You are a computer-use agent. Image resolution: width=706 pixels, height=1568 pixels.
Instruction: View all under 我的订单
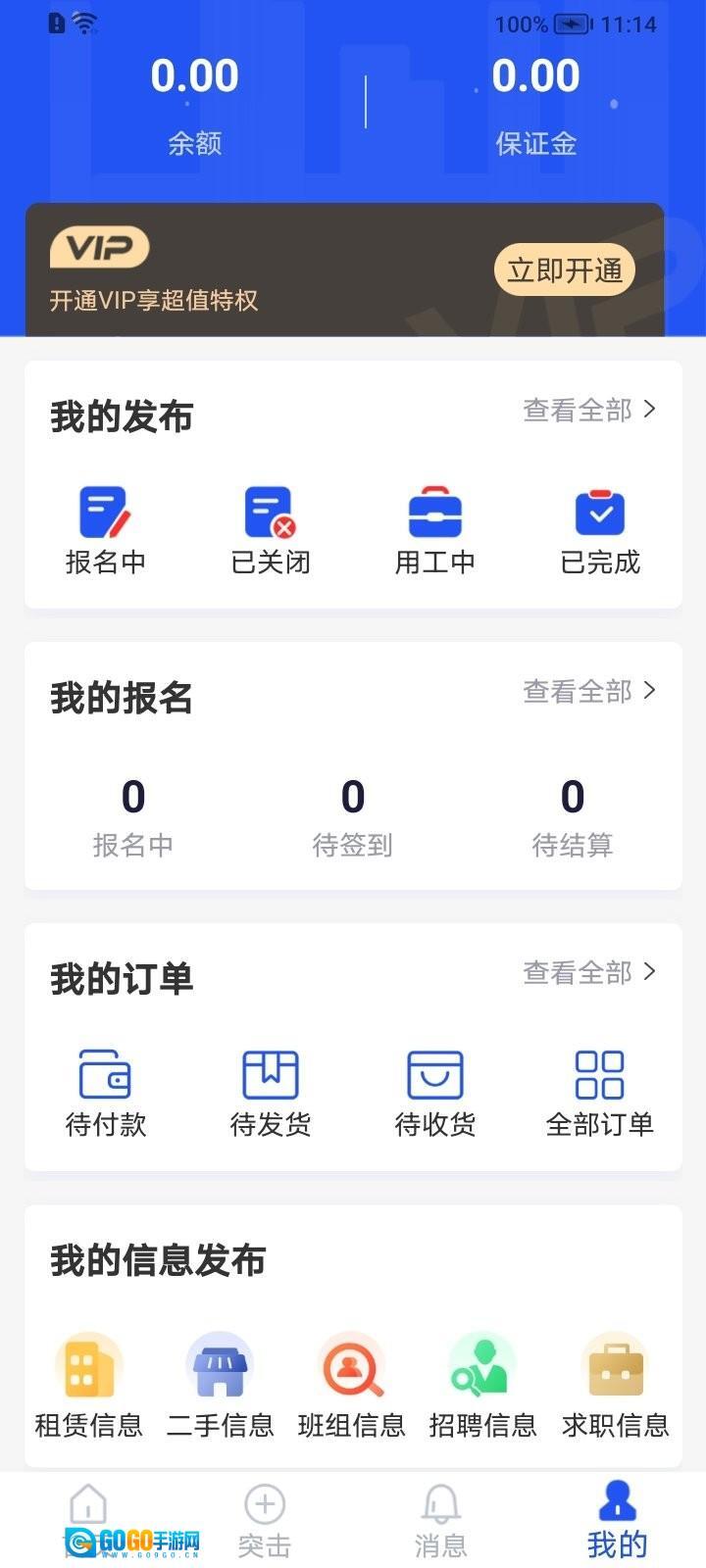tap(588, 972)
